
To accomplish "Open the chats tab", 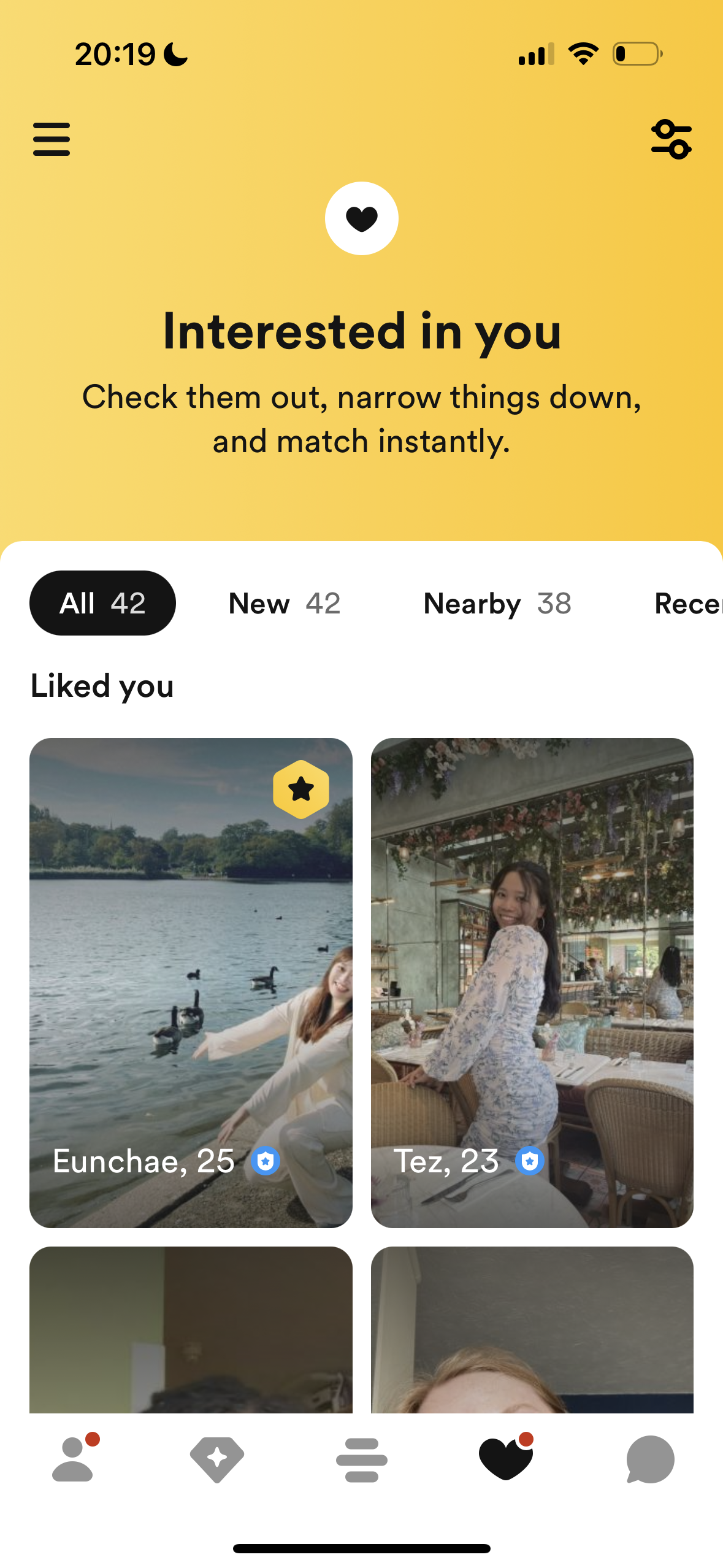I will [651, 1459].
